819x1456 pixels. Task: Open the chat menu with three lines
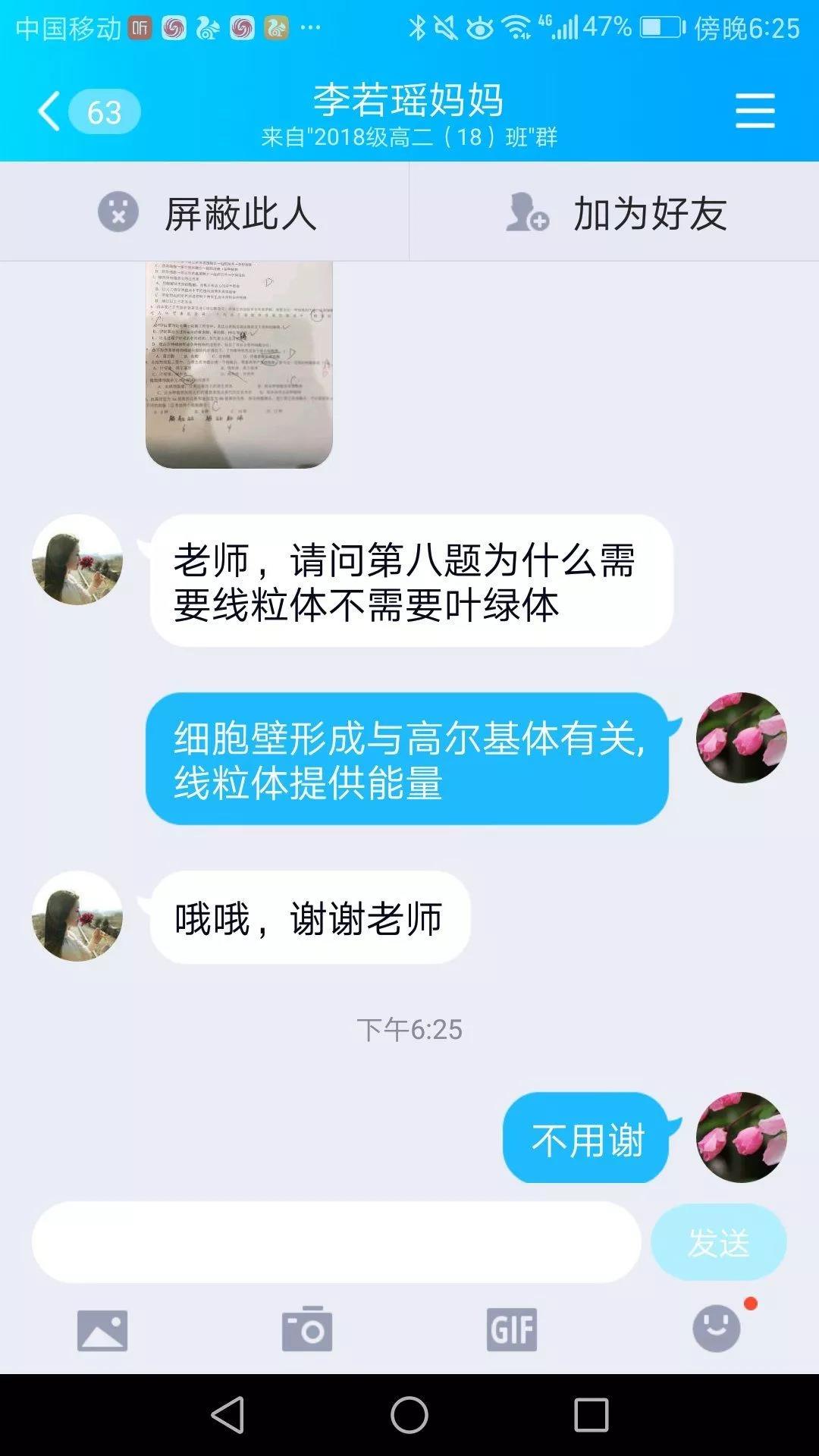tap(755, 111)
